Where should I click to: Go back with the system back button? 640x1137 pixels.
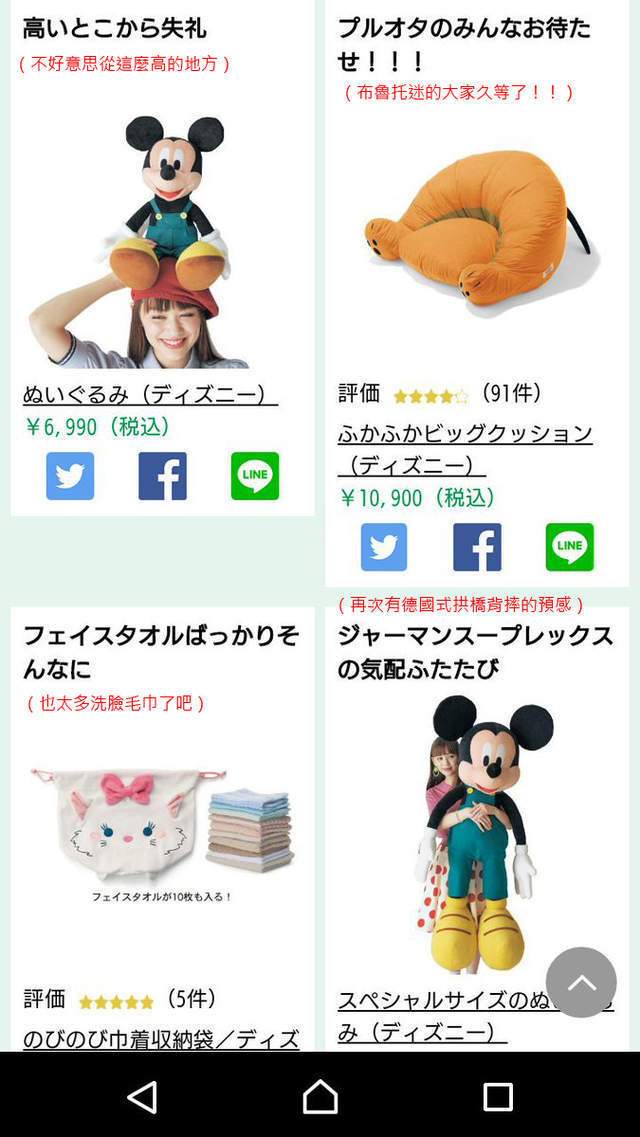tap(142, 1097)
